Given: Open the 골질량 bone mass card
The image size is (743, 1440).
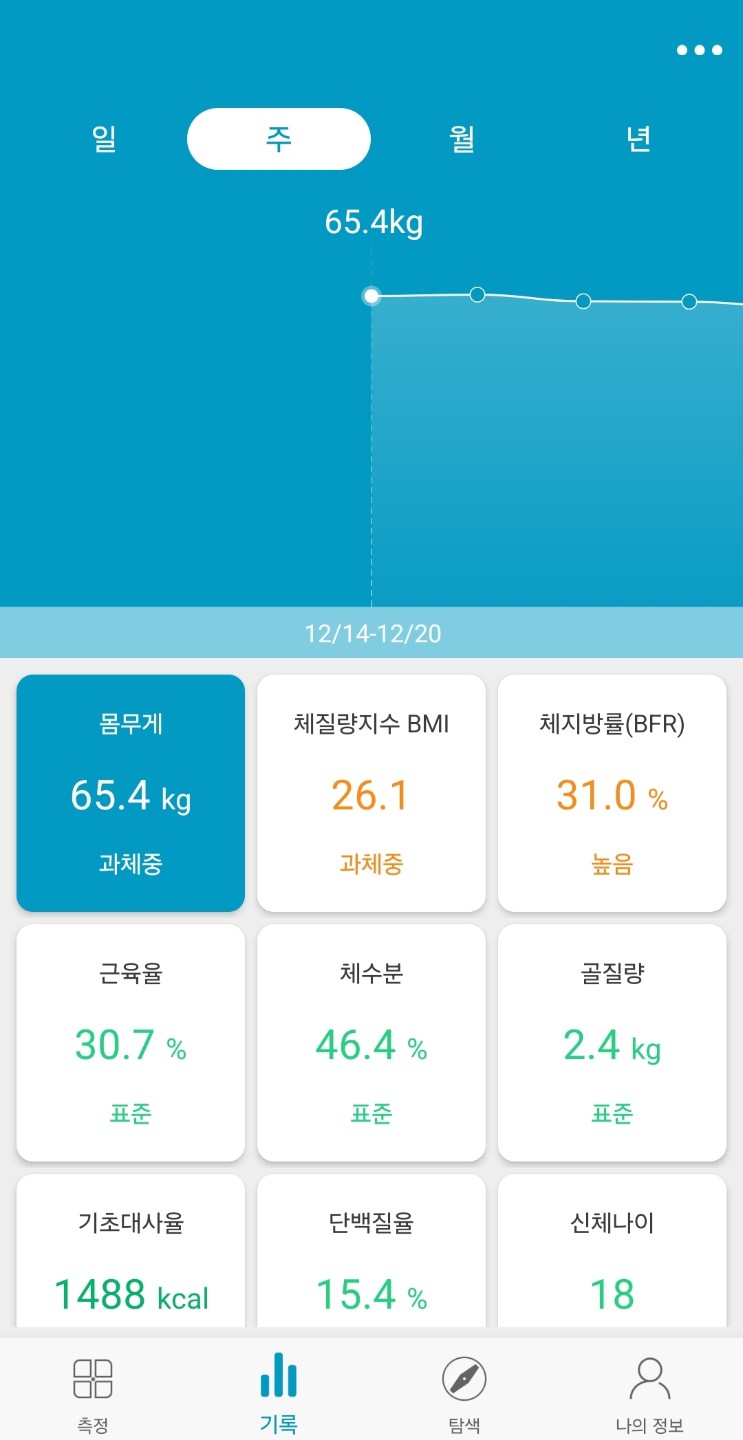Looking at the screenshot, I should tap(611, 1042).
